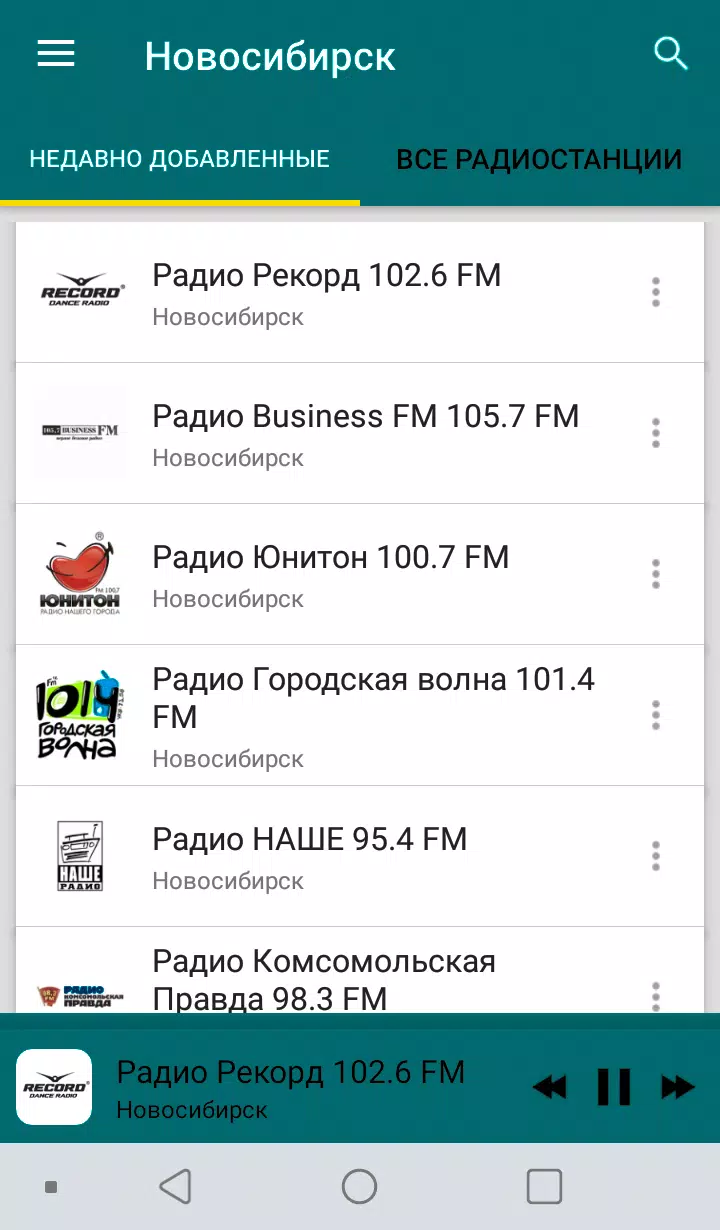Image resolution: width=720 pixels, height=1230 pixels.
Task: Switch to the ВСЕ РАДИОСТАНЦИИ tab
Action: (x=539, y=159)
